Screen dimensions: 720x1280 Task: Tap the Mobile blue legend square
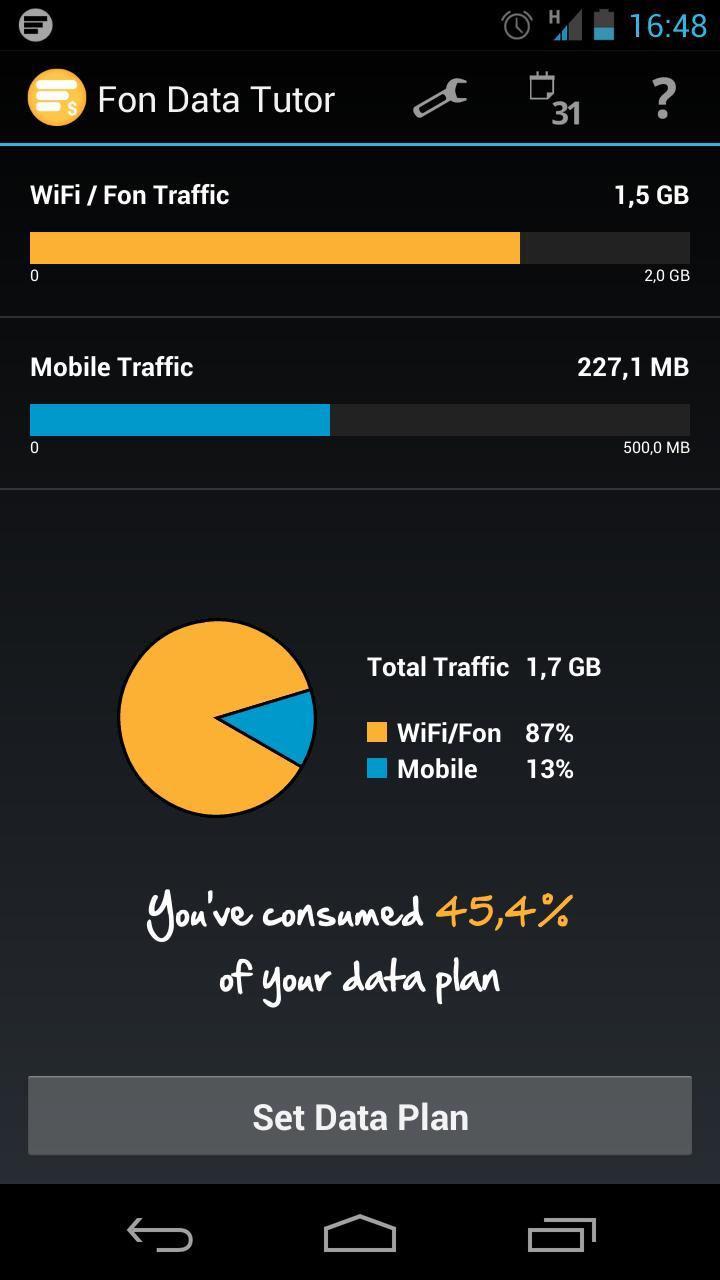378,769
